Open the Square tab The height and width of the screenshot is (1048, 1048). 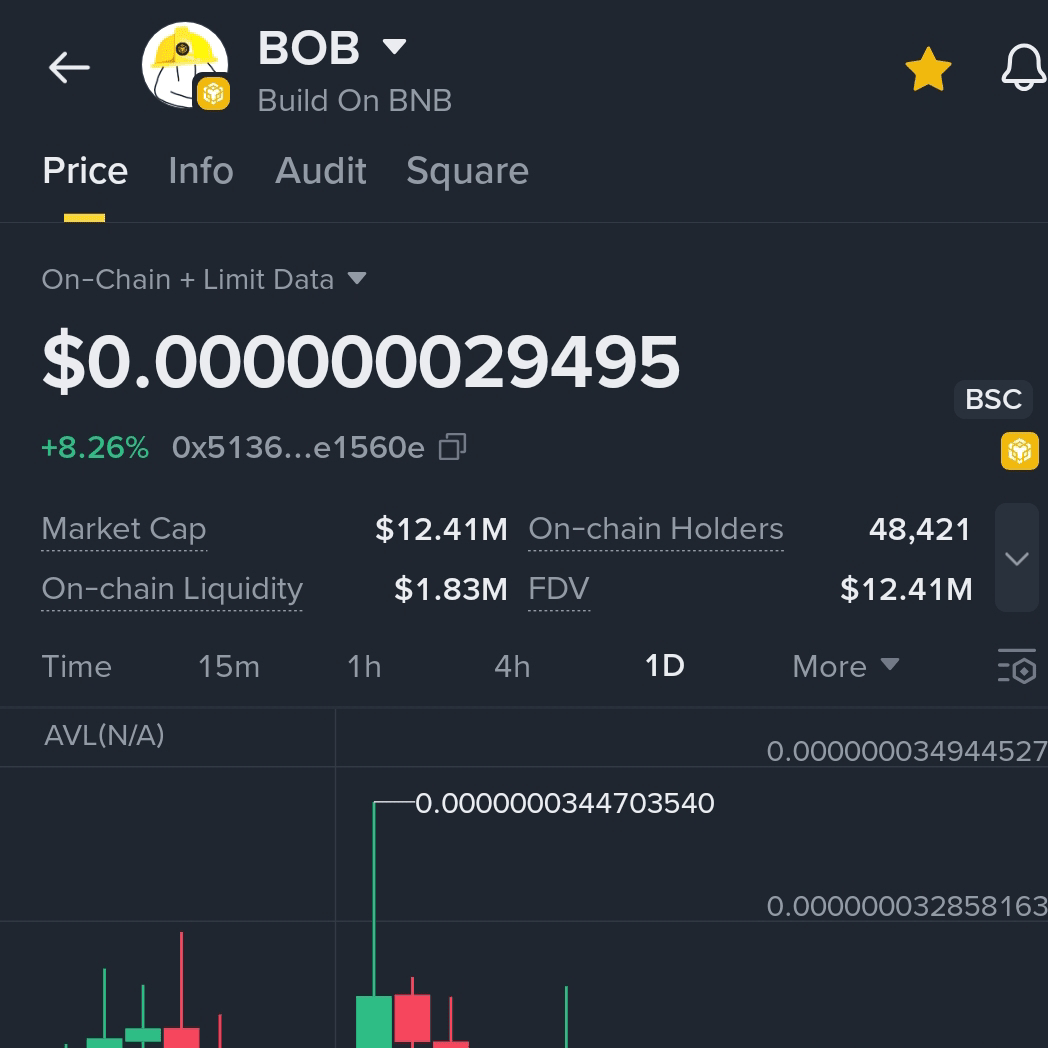click(x=467, y=171)
